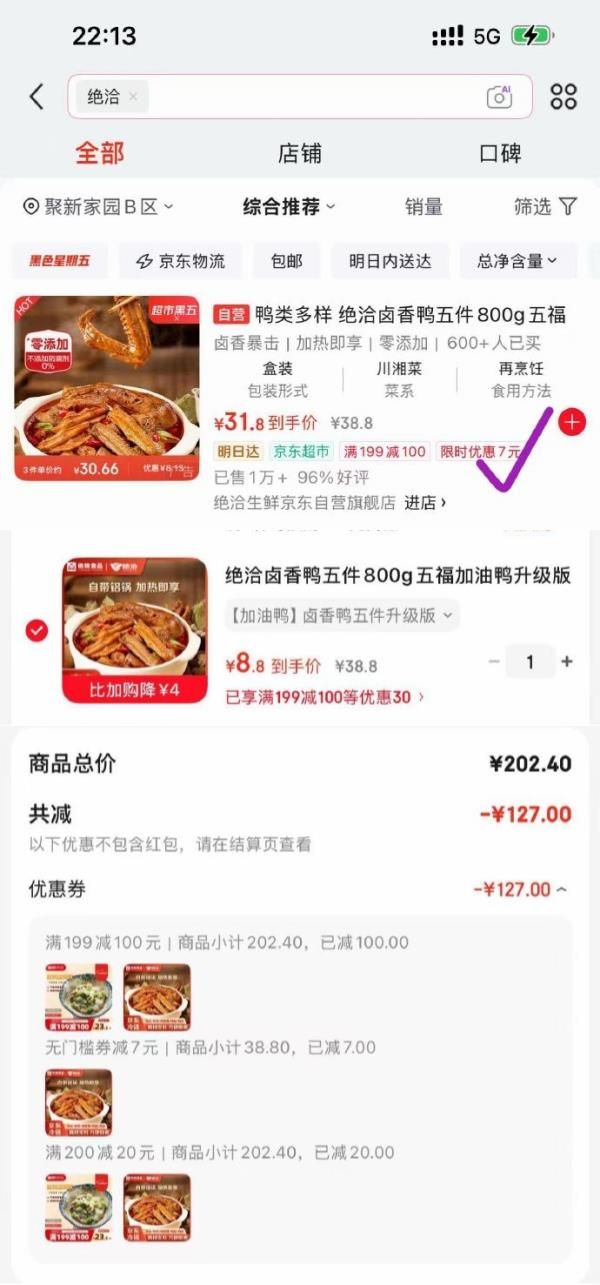Expand the 综合推荐 sorting options

coord(289,207)
